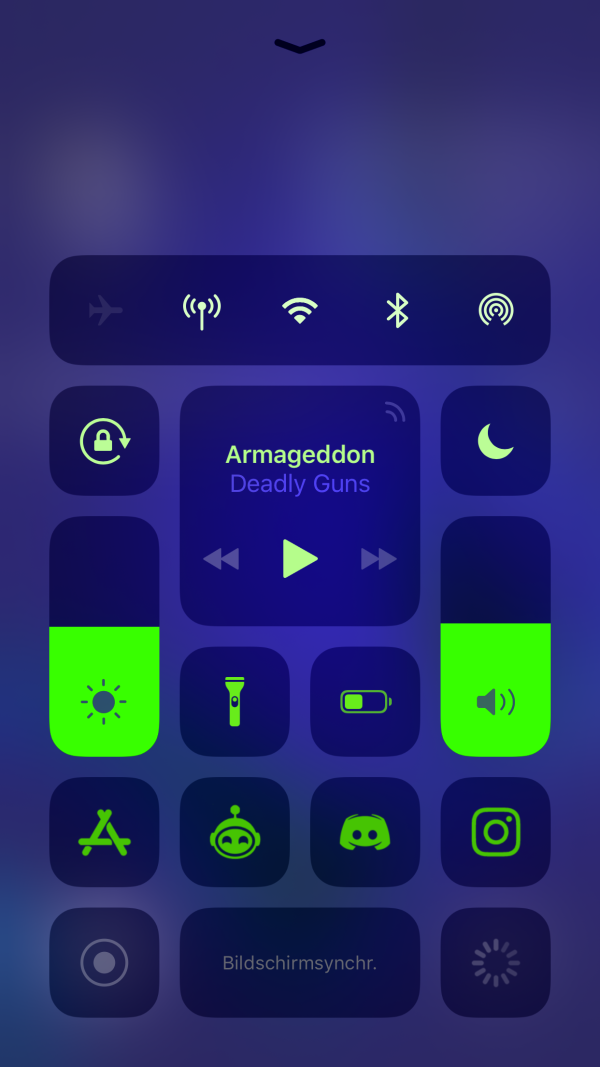Toggle AirDrop

pyautogui.click(x=496, y=310)
